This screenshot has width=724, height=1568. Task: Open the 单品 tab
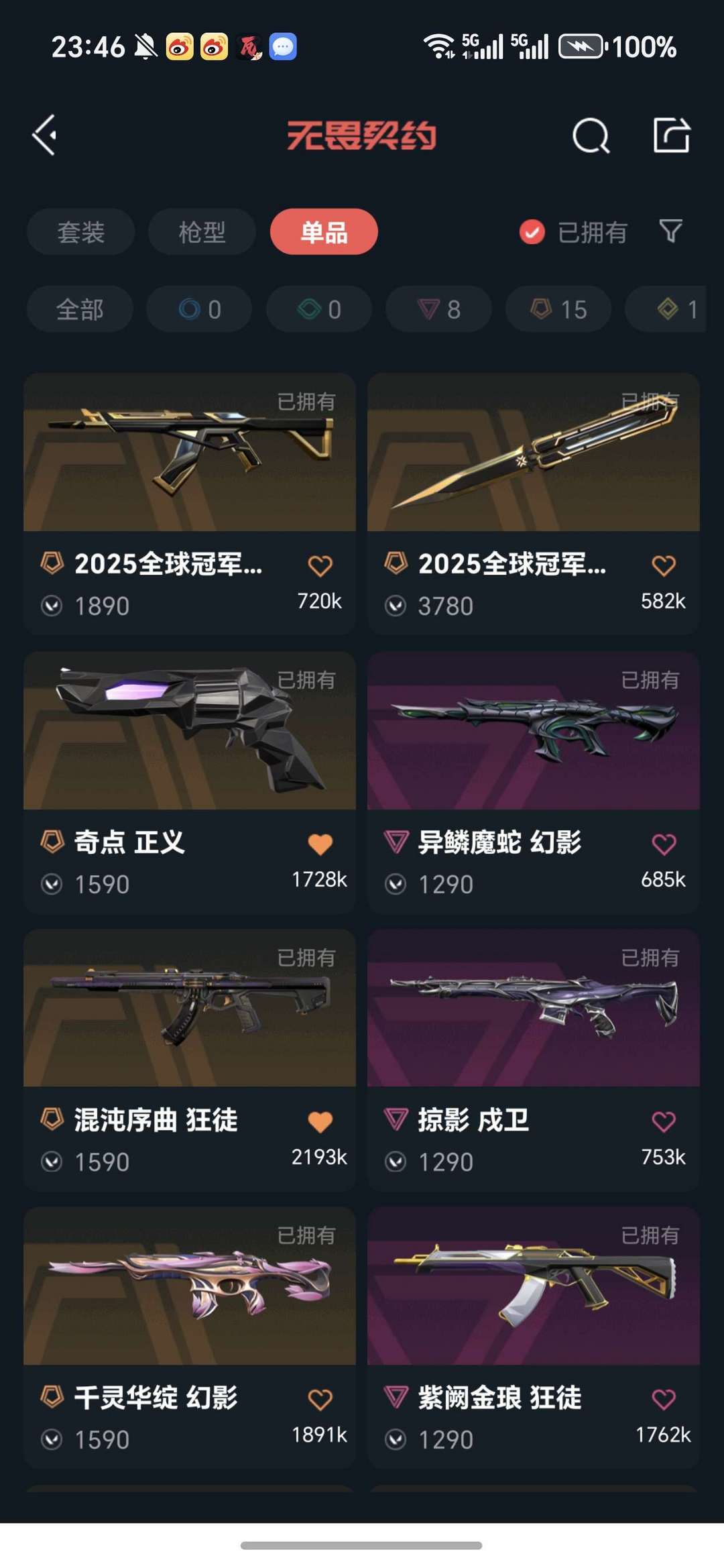point(324,231)
